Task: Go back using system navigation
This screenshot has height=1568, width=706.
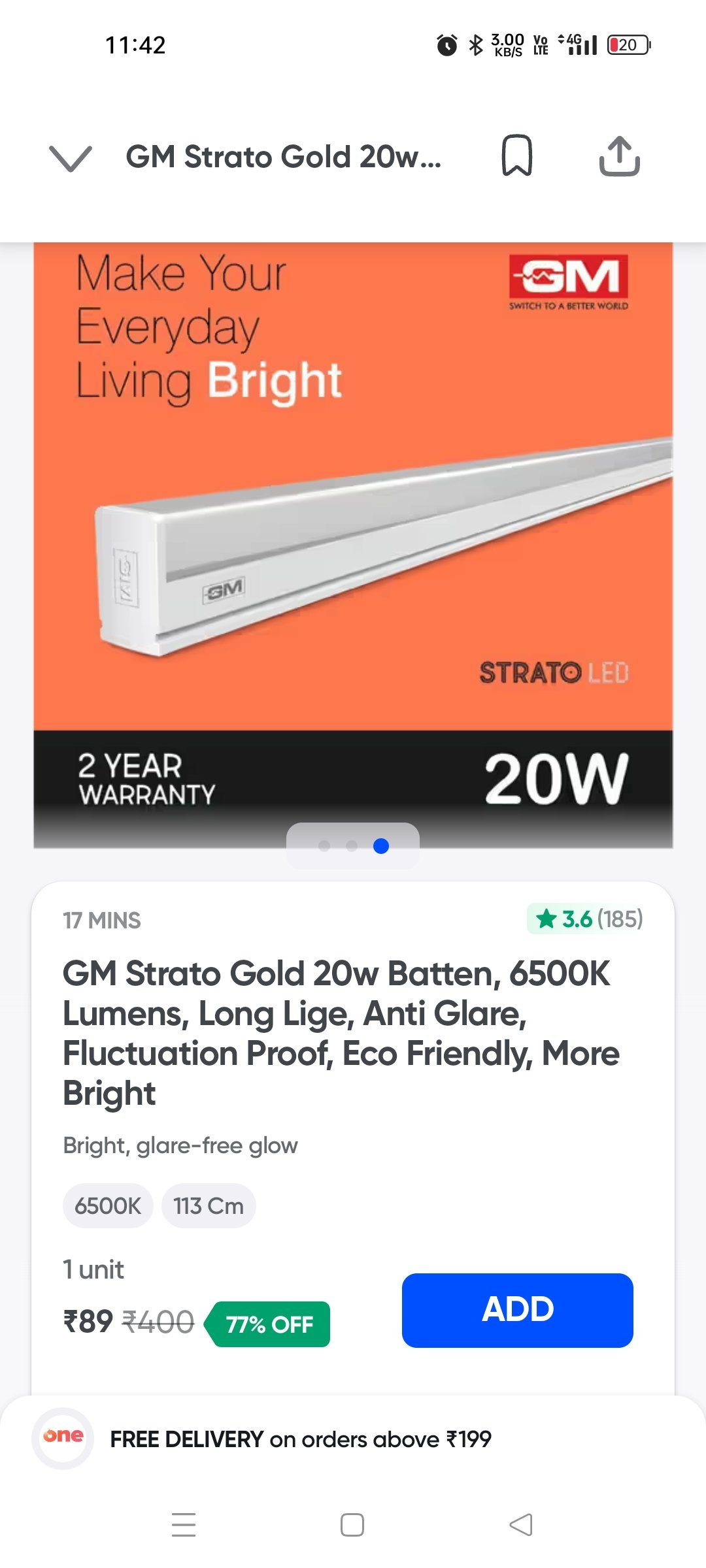Action: (x=521, y=1525)
